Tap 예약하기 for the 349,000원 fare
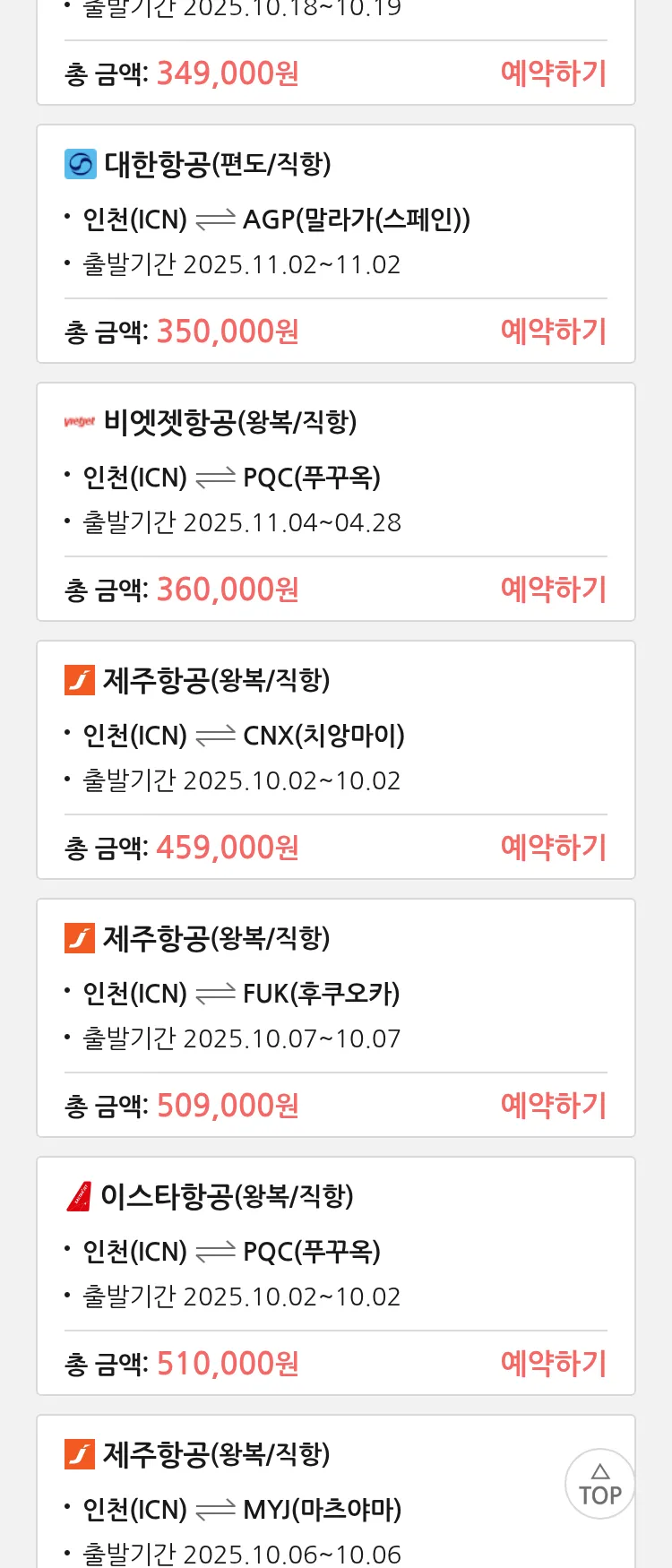This screenshot has width=672, height=1568. click(x=553, y=73)
